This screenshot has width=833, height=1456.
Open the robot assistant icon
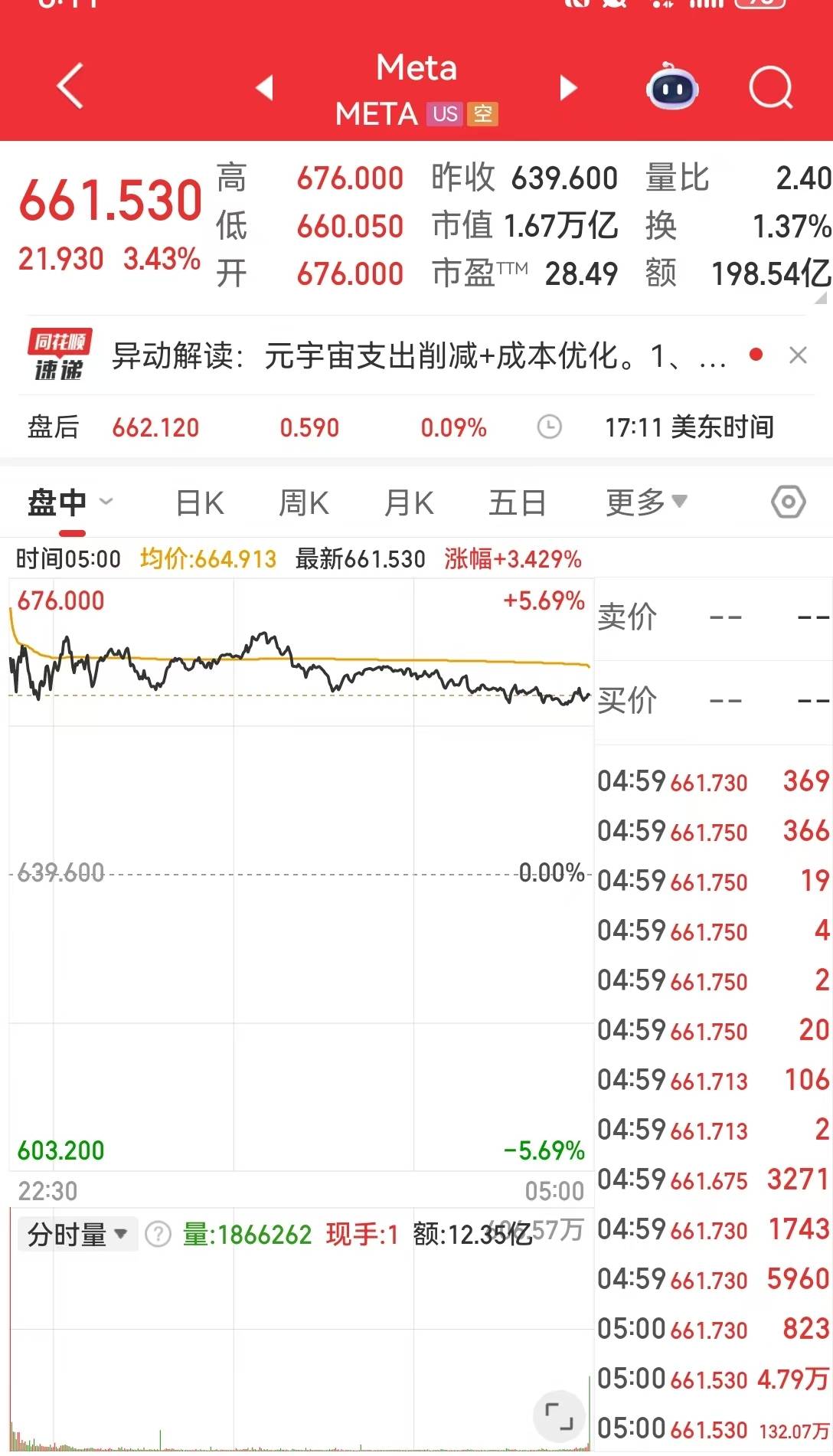(x=671, y=87)
